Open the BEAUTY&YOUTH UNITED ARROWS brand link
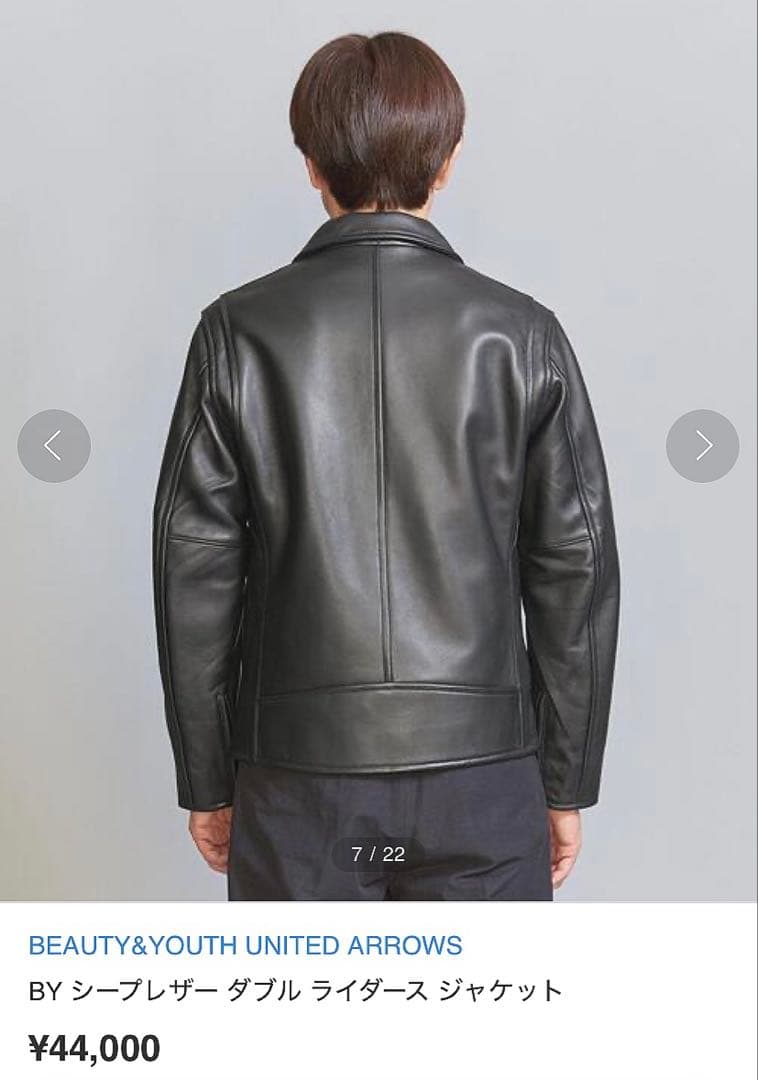 pyautogui.click(x=245, y=944)
